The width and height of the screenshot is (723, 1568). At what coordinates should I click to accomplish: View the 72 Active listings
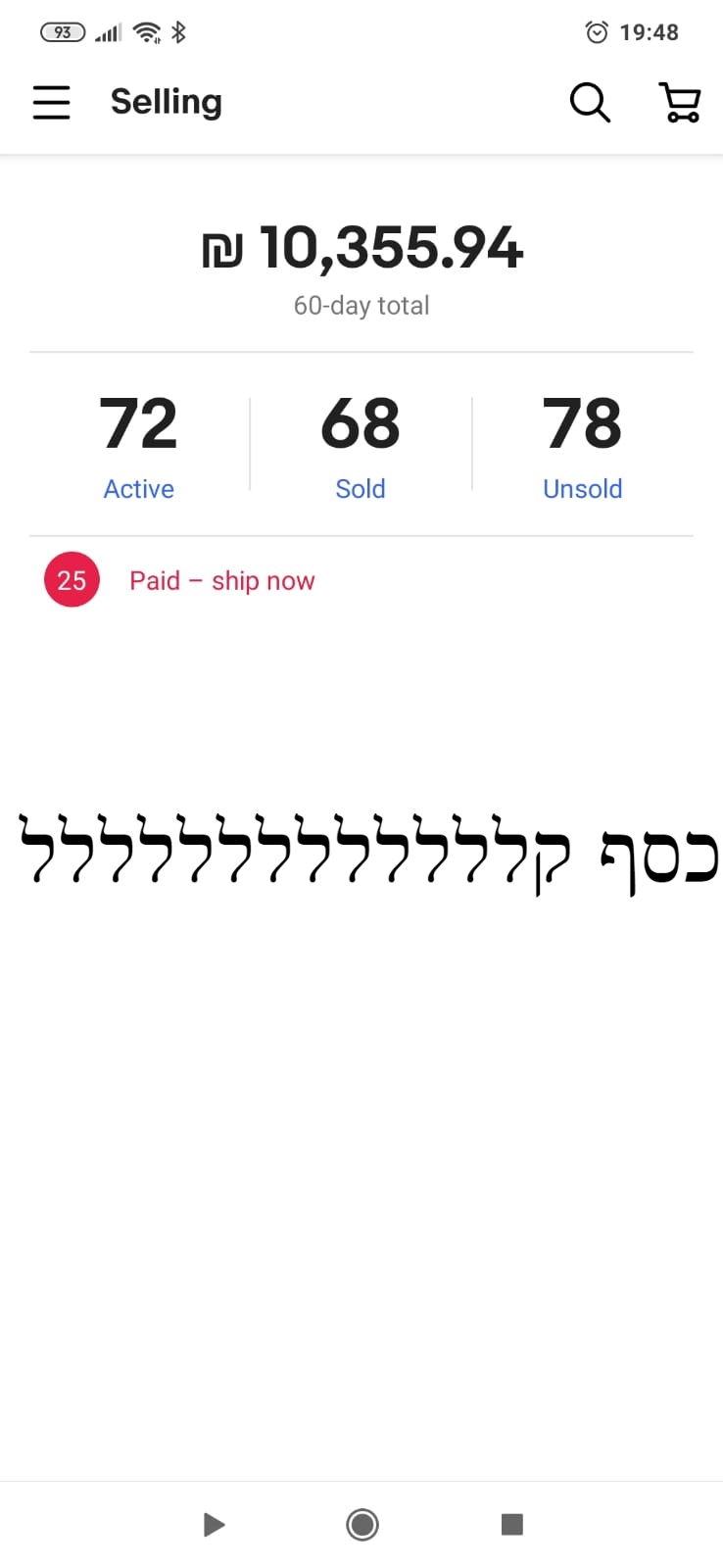pyautogui.click(x=139, y=445)
